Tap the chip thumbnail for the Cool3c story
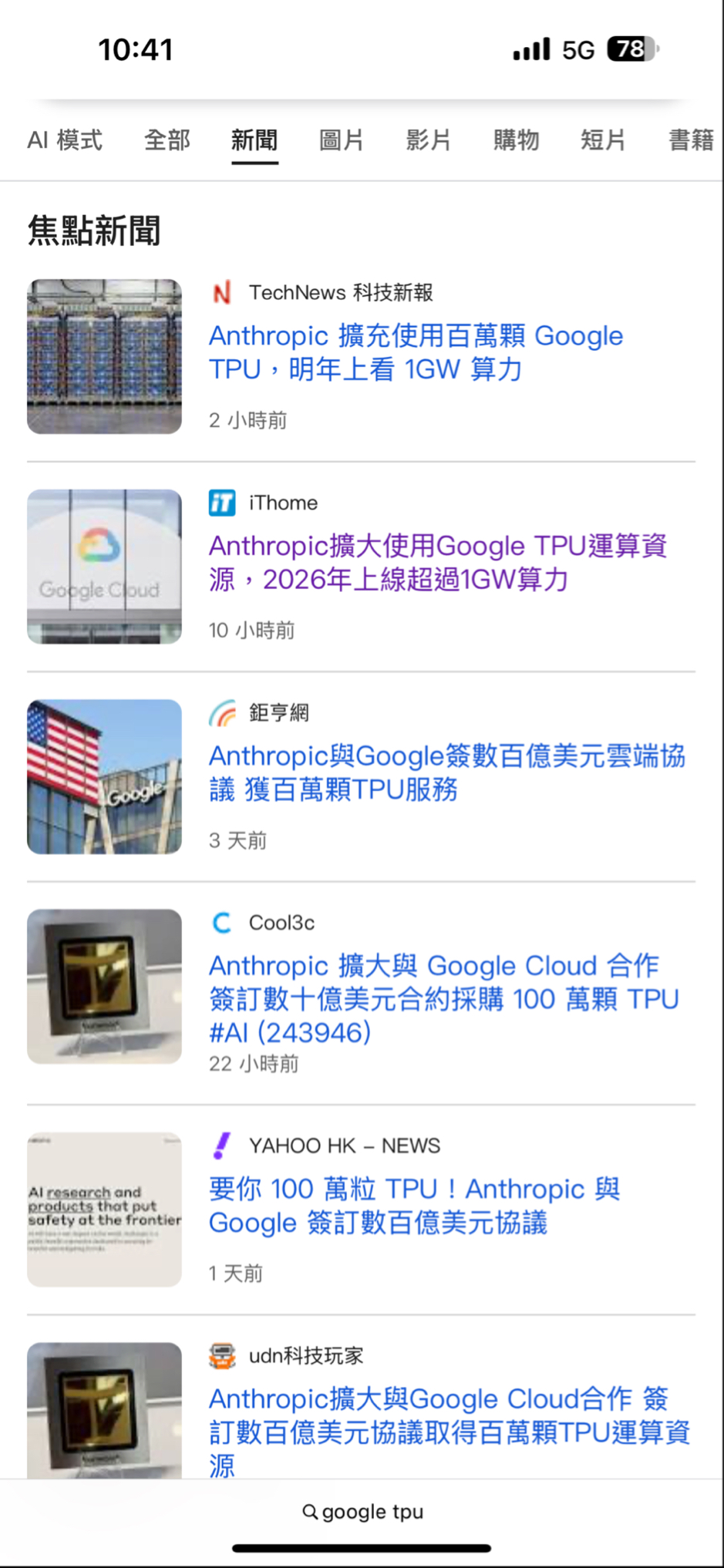Image resolution: width=724 pixels, height=1568 pixels. [x=105, y=986]
